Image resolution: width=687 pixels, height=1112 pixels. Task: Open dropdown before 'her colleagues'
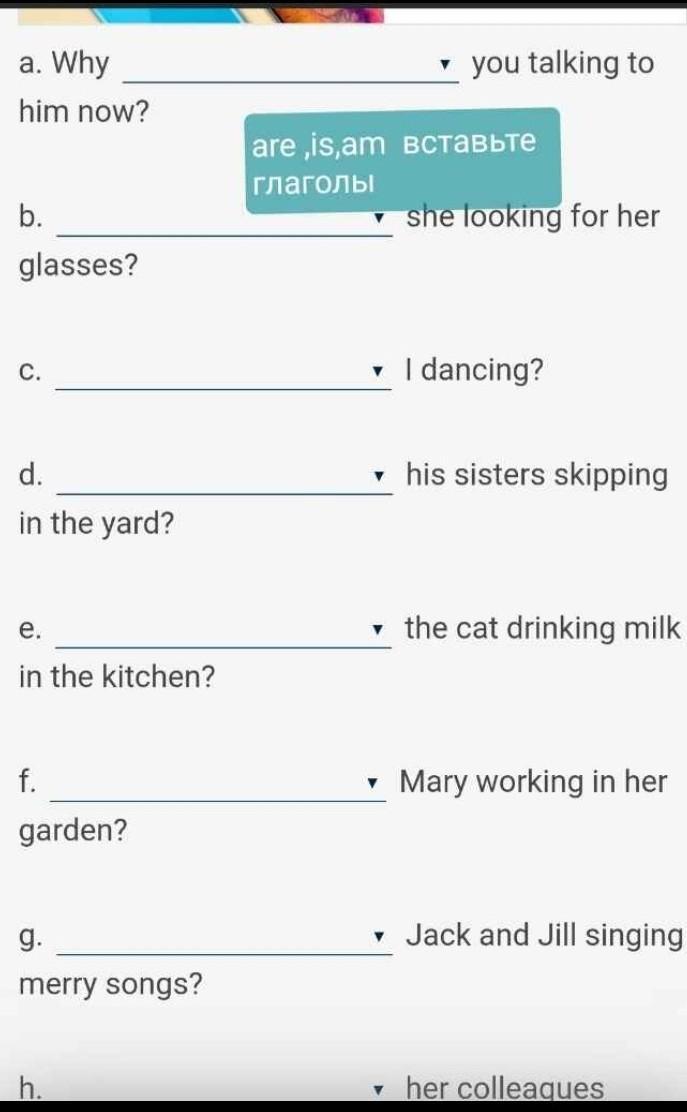point(225,1090)
